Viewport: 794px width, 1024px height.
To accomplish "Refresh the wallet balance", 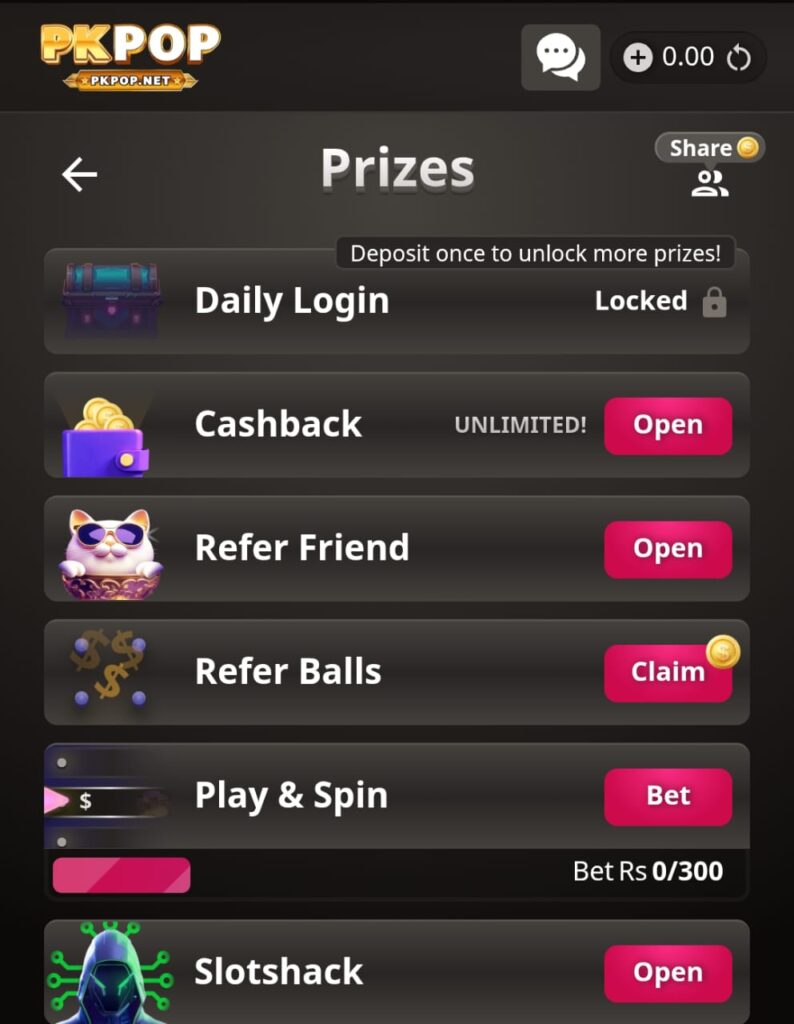I will [738, 58].
